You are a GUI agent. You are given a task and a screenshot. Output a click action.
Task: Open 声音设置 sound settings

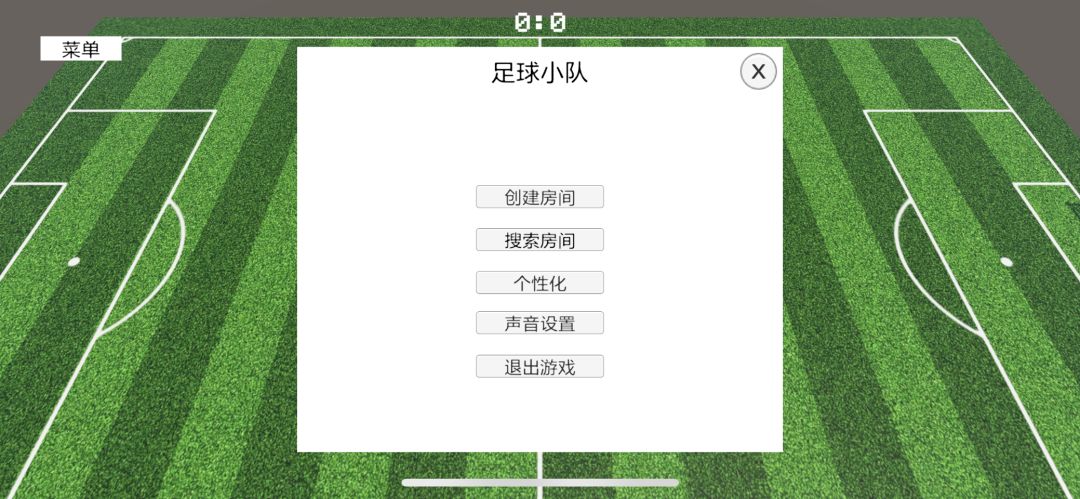(x=540, y=323)
